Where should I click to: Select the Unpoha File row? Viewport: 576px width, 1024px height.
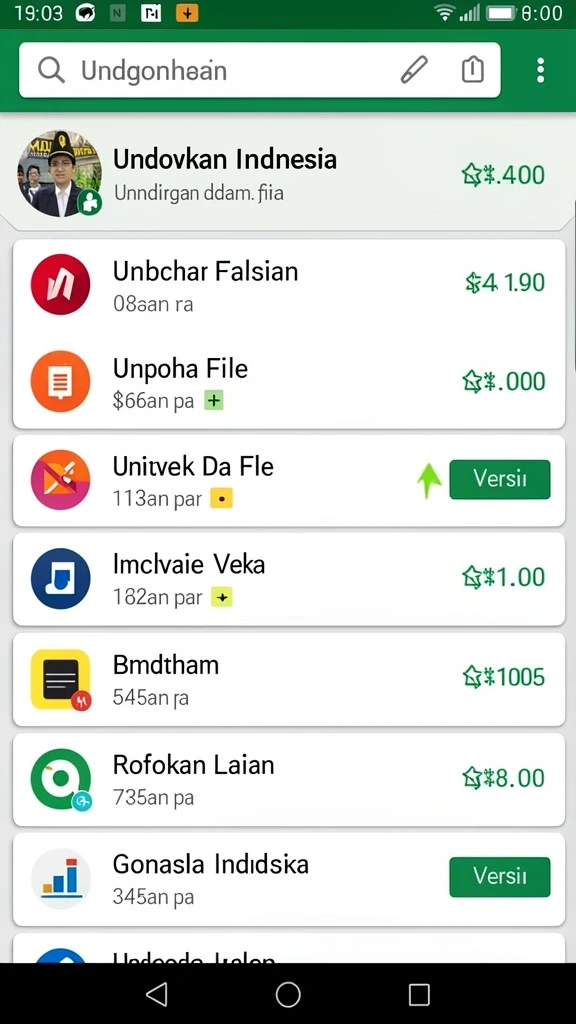[289, 381]
